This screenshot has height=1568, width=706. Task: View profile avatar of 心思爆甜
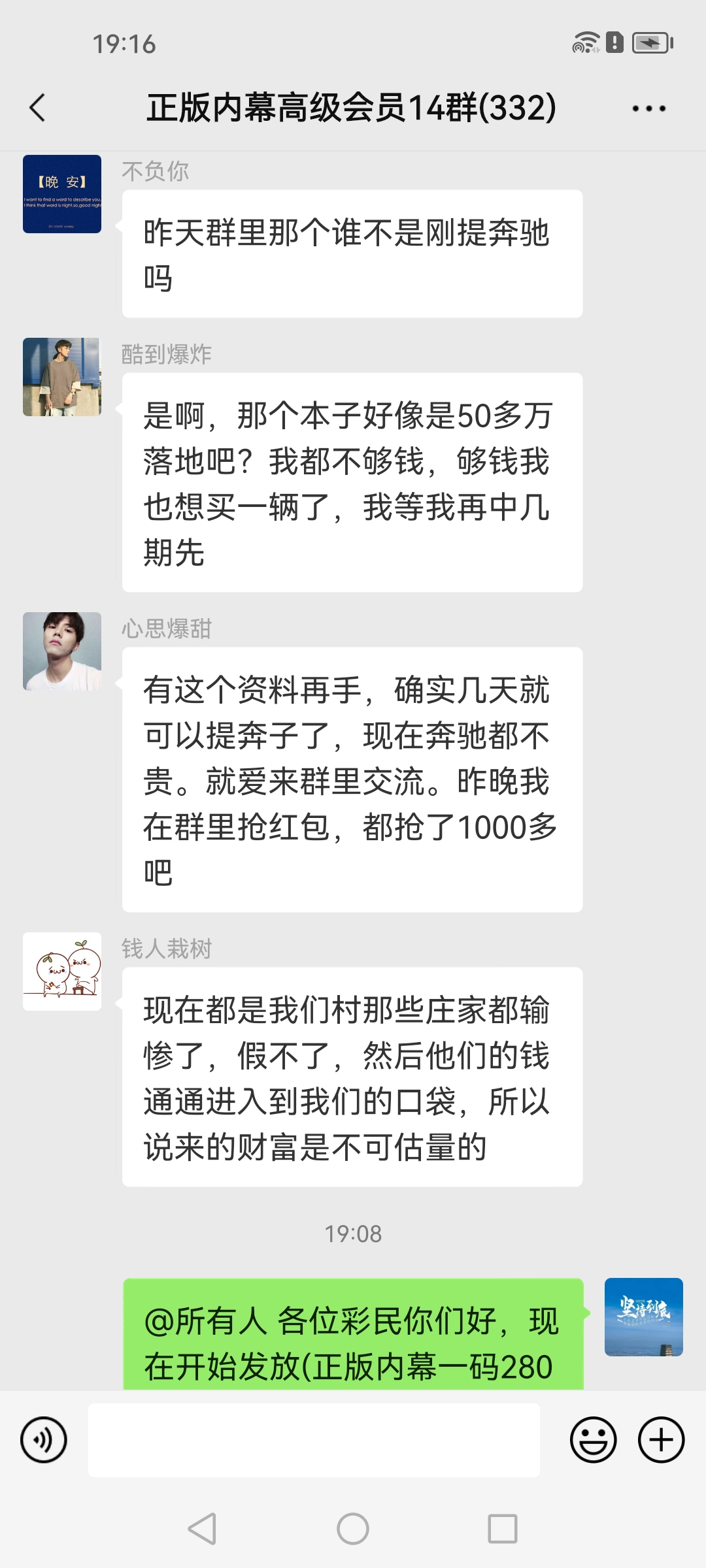coord(62,651)
